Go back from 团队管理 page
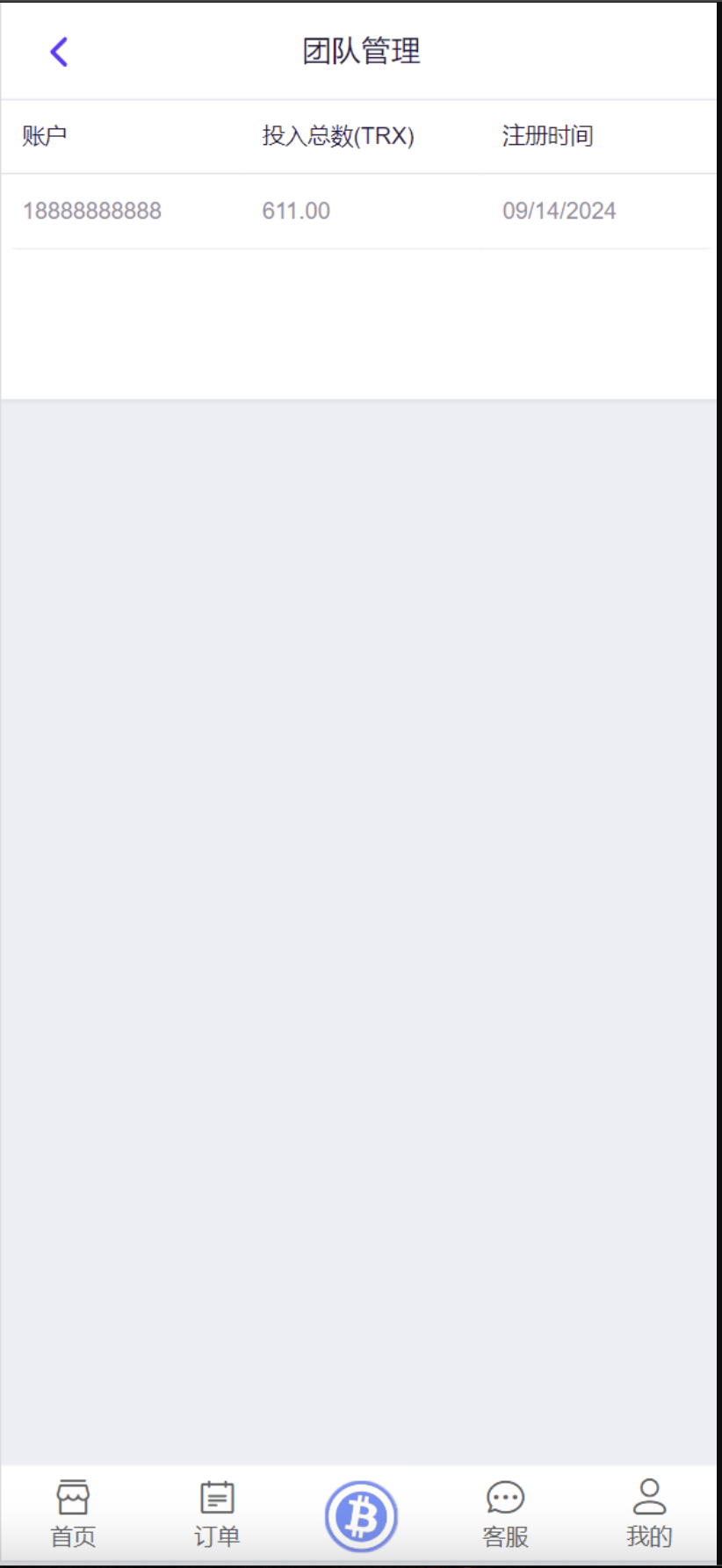Screen dimensions: 722x1568 59,52
